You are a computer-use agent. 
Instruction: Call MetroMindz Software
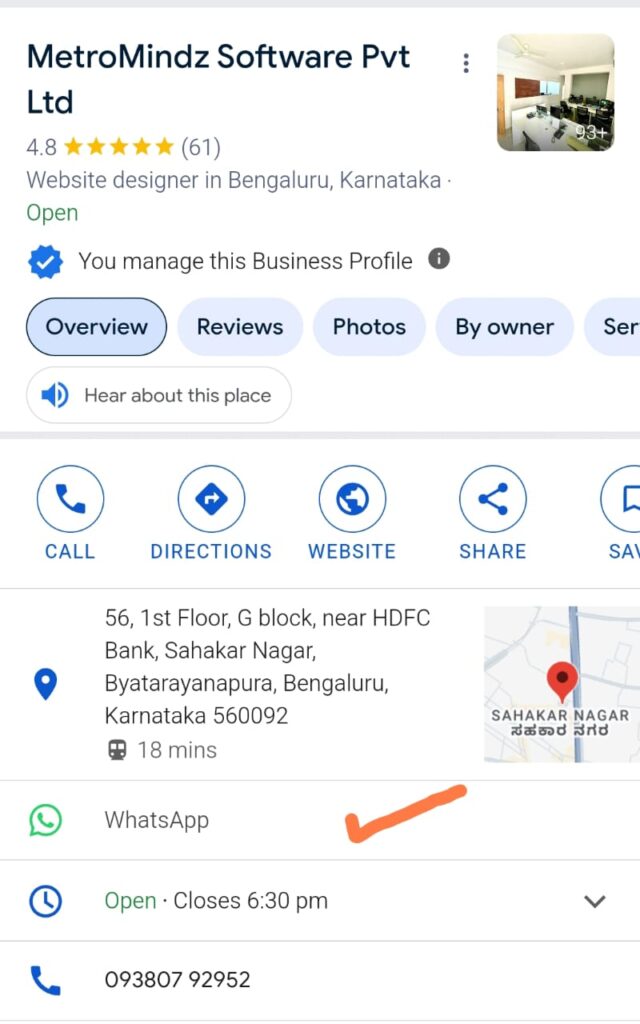coord(70,500)
